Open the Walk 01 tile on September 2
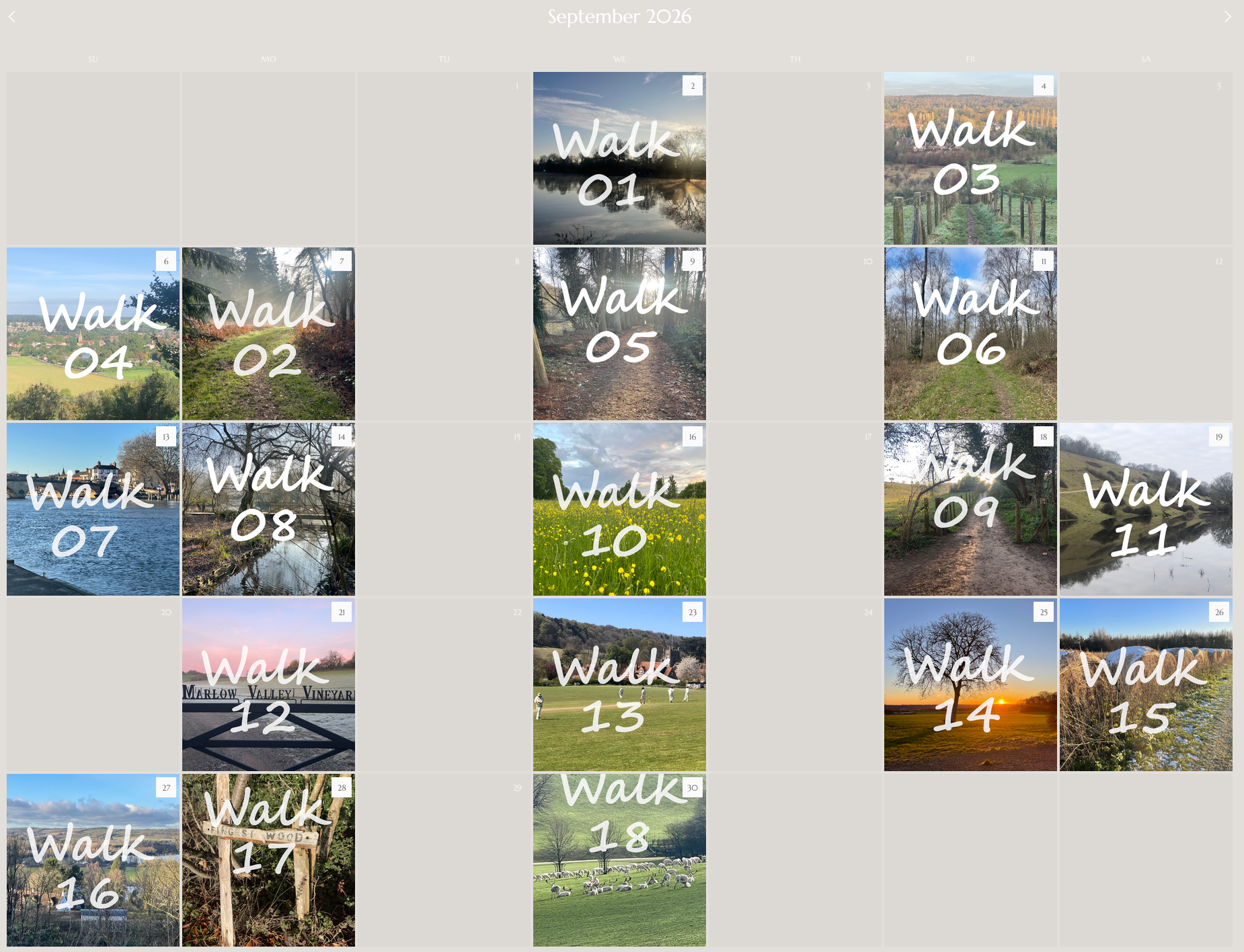This screenshot has width=1244, height=952. pyautogui.click(x=619, y=158)
